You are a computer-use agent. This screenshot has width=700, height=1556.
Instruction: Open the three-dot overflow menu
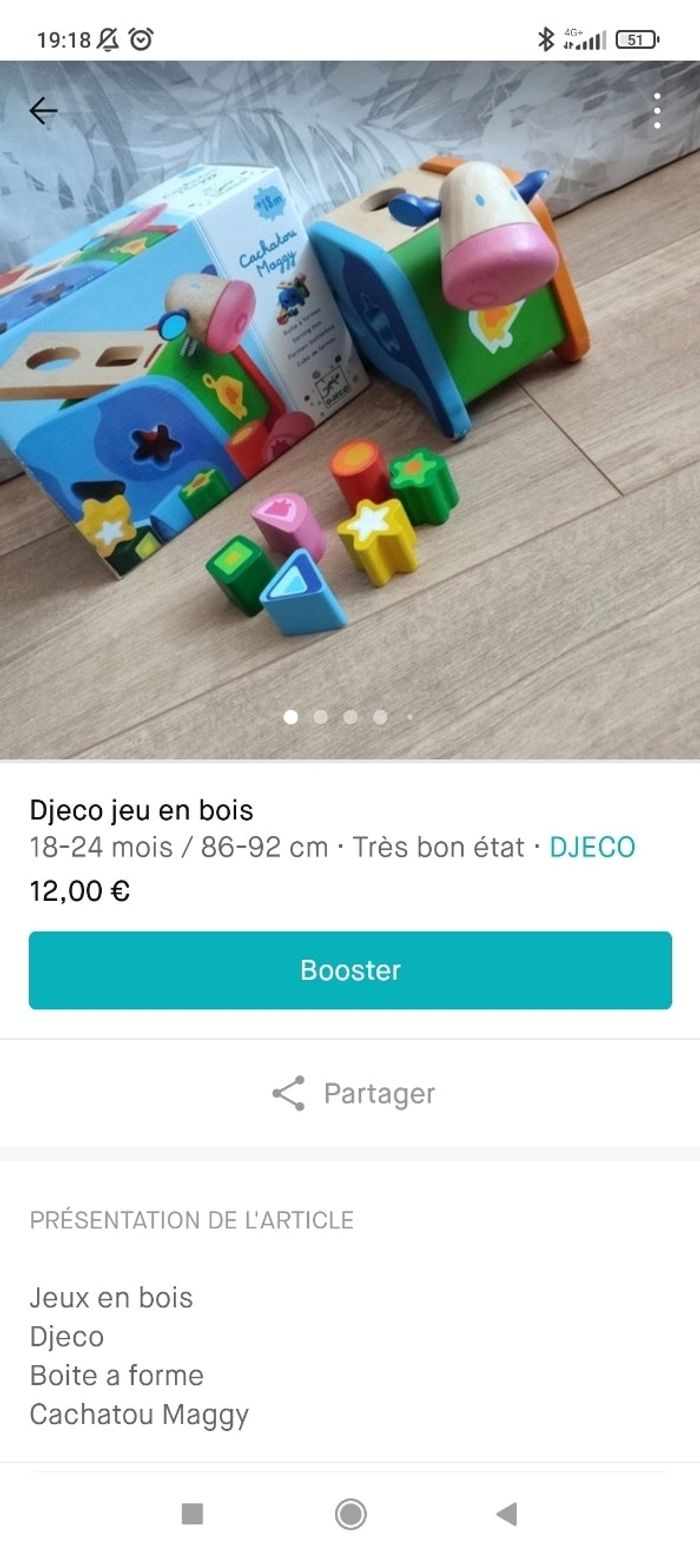point(657,111)
